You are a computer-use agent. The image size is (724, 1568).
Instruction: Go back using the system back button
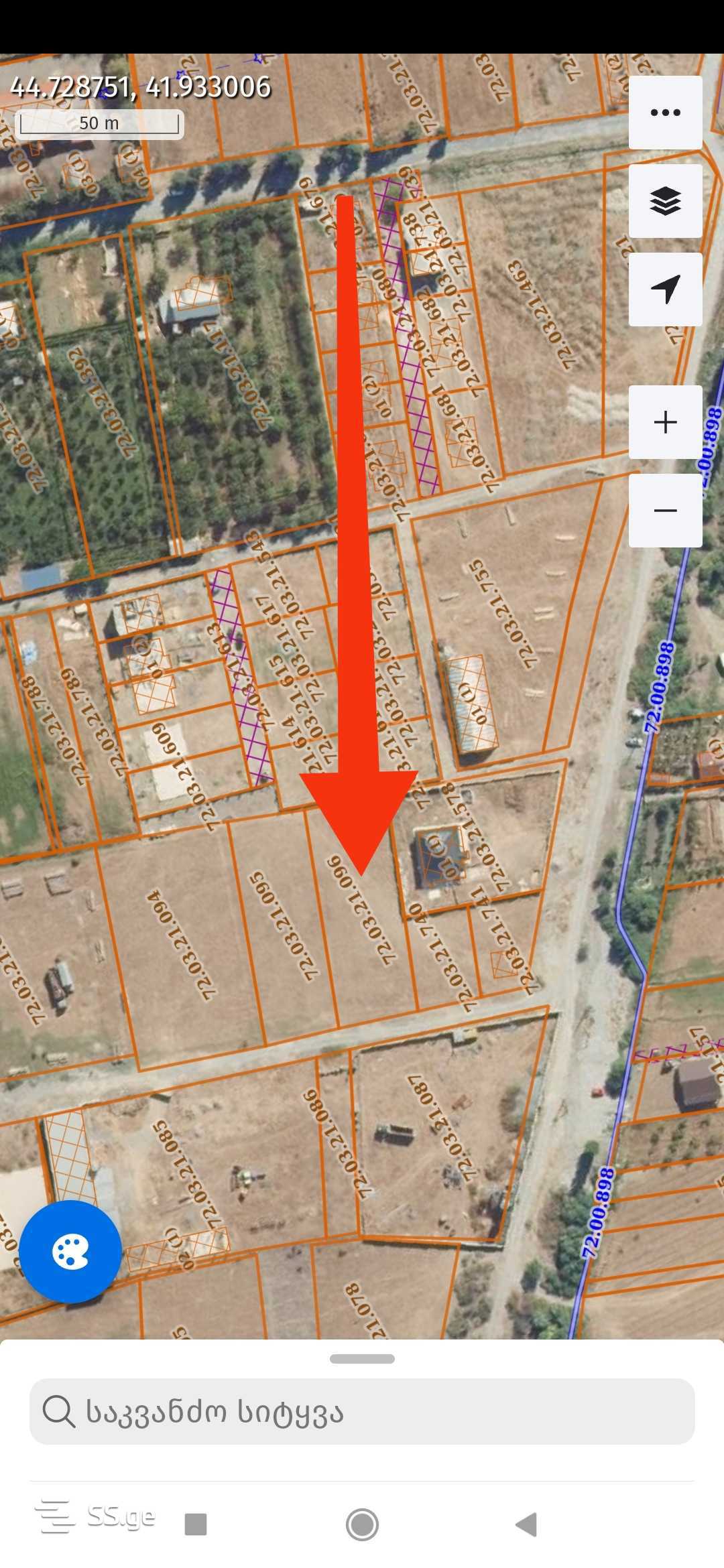coord(527,1524)
